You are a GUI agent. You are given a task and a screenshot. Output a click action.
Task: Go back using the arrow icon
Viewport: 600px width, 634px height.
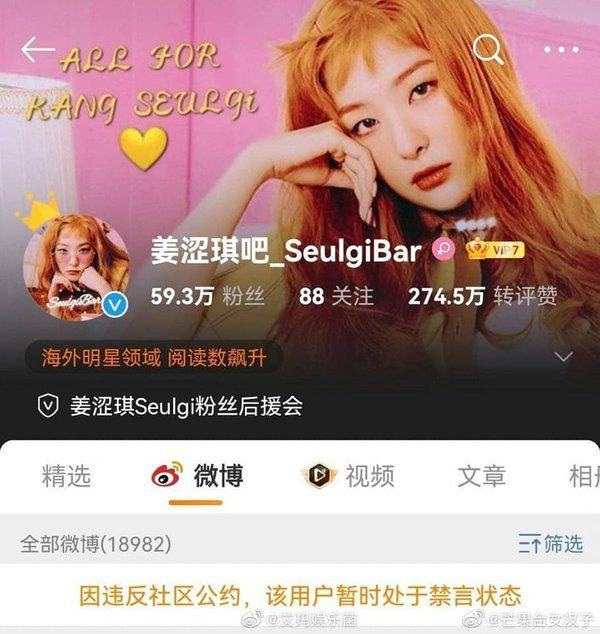pos(38,49)
